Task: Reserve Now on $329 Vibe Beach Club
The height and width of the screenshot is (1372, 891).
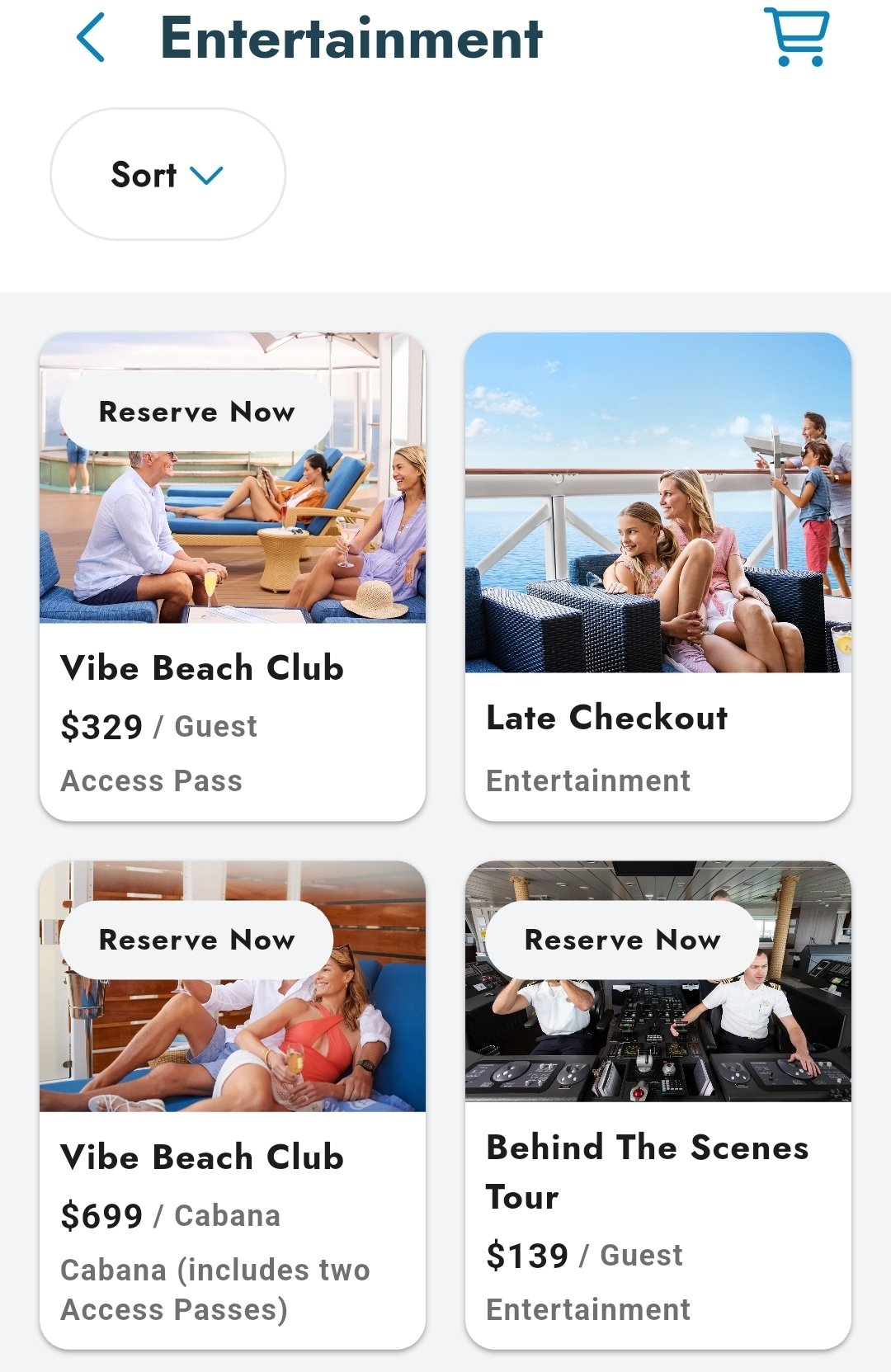Action: click(196, 412)
